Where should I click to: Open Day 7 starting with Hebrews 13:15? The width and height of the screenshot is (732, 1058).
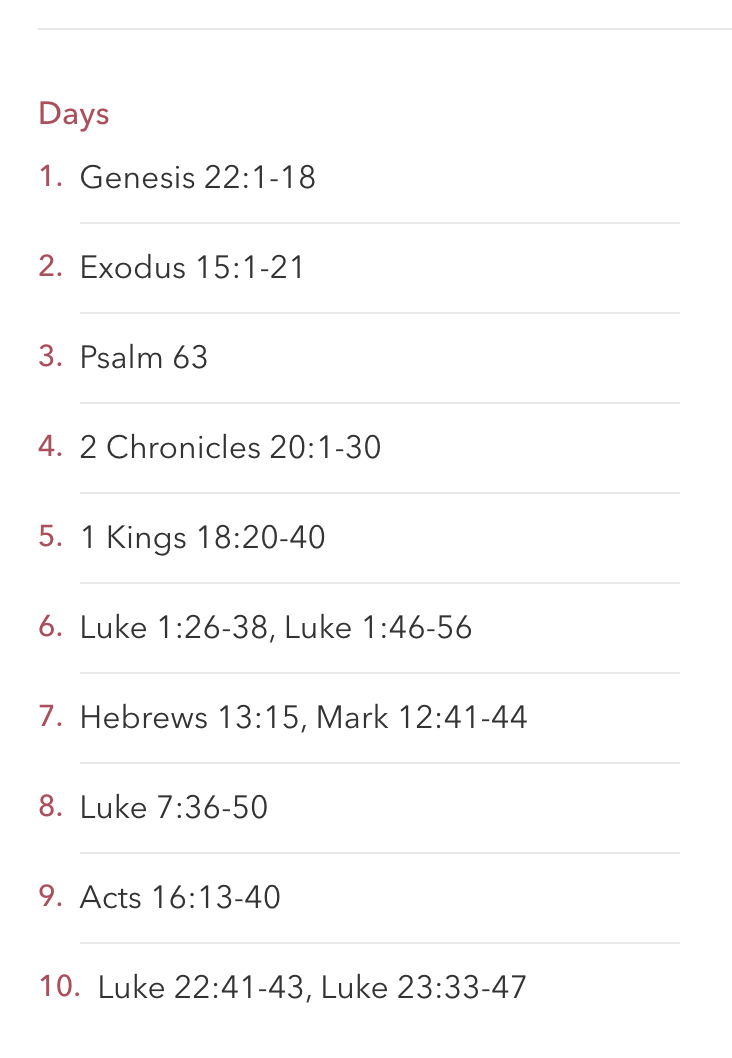point(303,718)
